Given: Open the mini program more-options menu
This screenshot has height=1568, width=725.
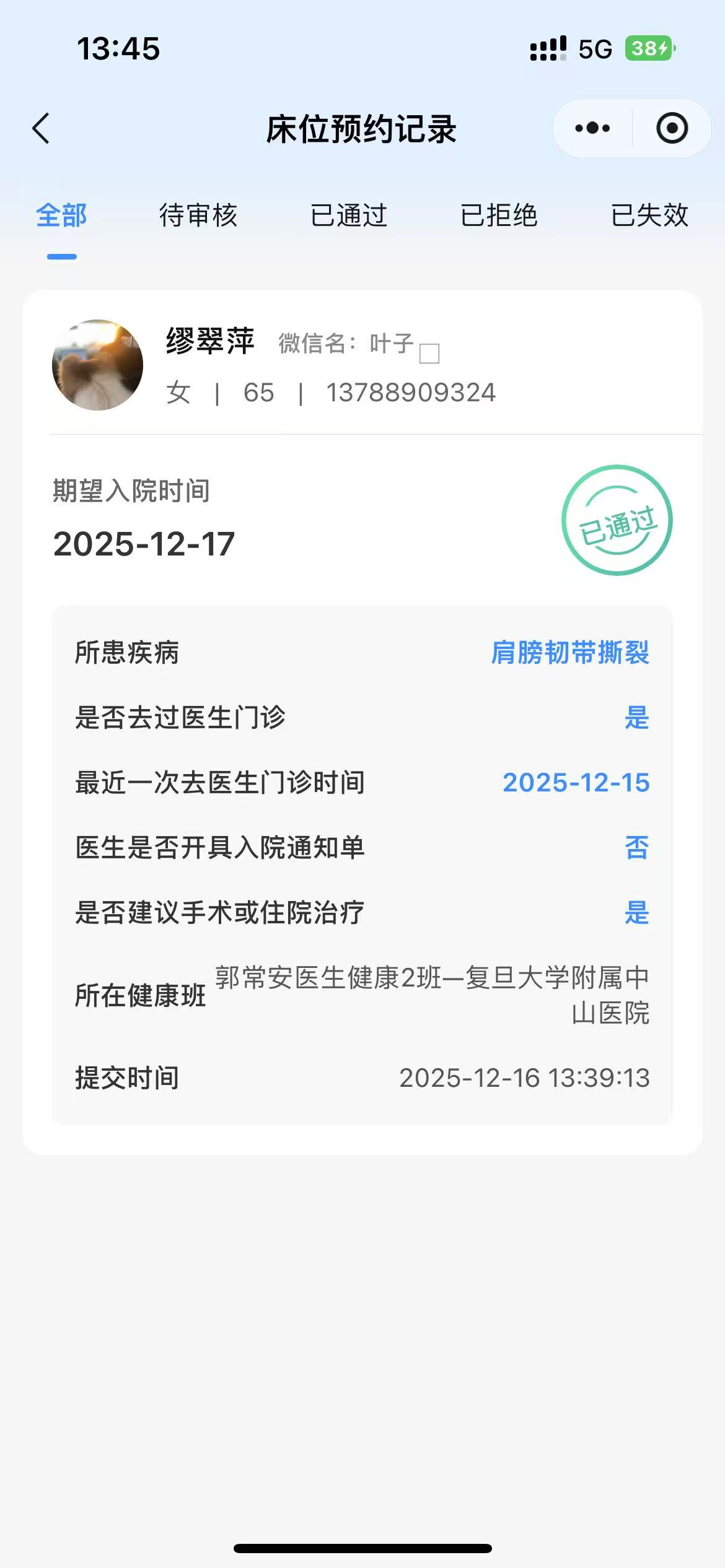Looking at the screenshot, I should click(x=592, y=128).
